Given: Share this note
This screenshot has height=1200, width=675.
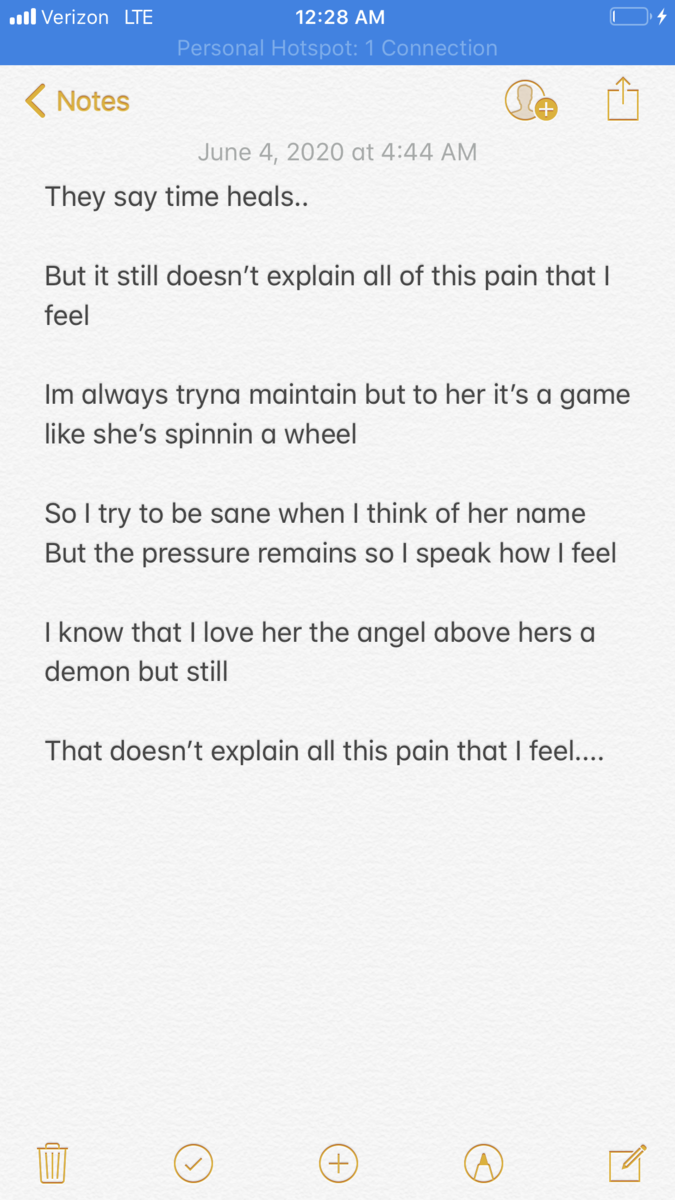Looking at the screenshot, I should 622,100.
